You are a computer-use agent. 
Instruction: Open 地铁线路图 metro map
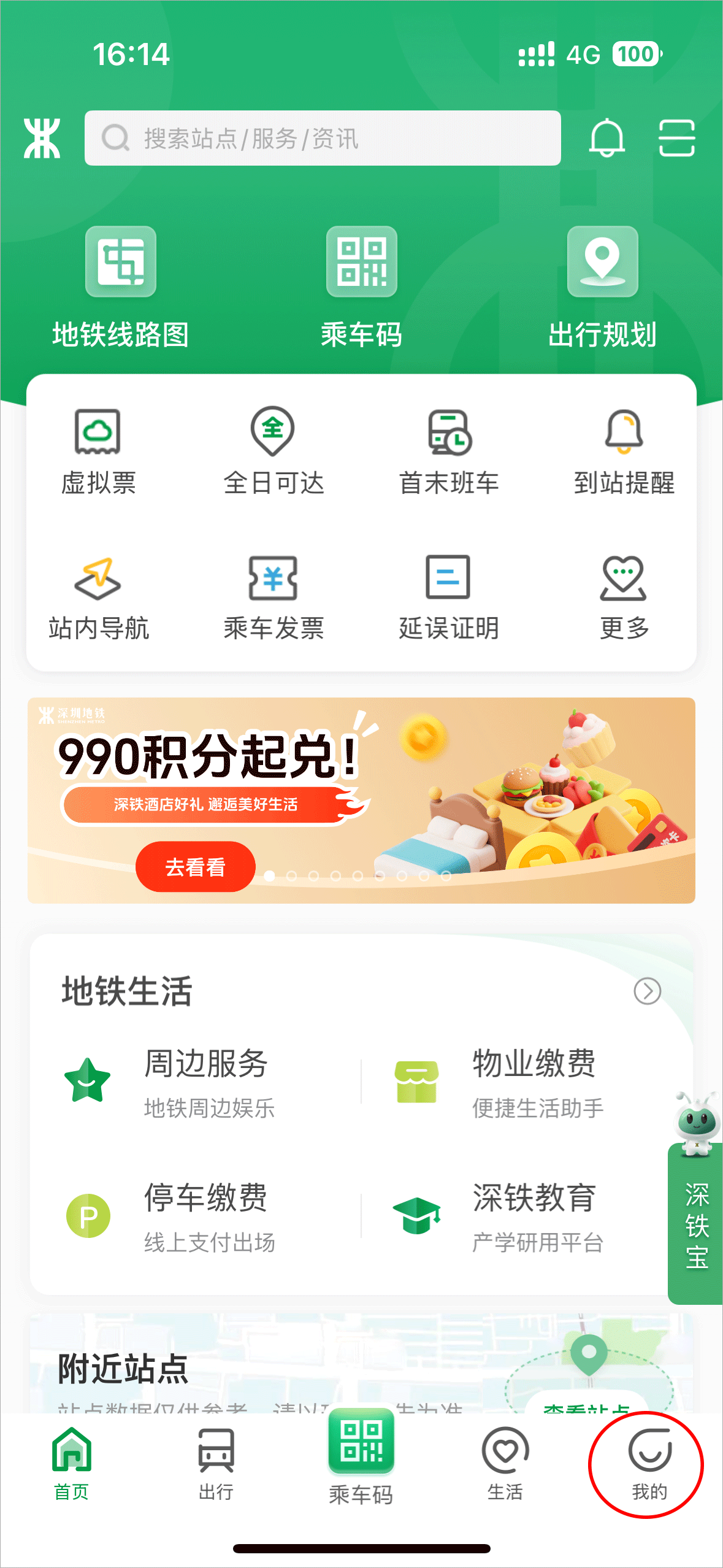coord(120,286)
